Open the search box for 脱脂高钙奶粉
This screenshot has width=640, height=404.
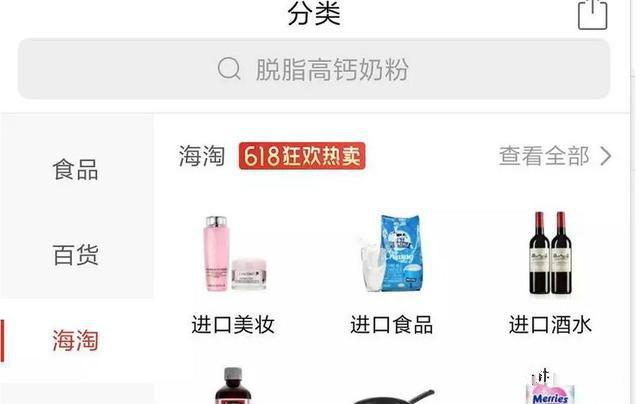pyautogui.click(x=314, y=69)
